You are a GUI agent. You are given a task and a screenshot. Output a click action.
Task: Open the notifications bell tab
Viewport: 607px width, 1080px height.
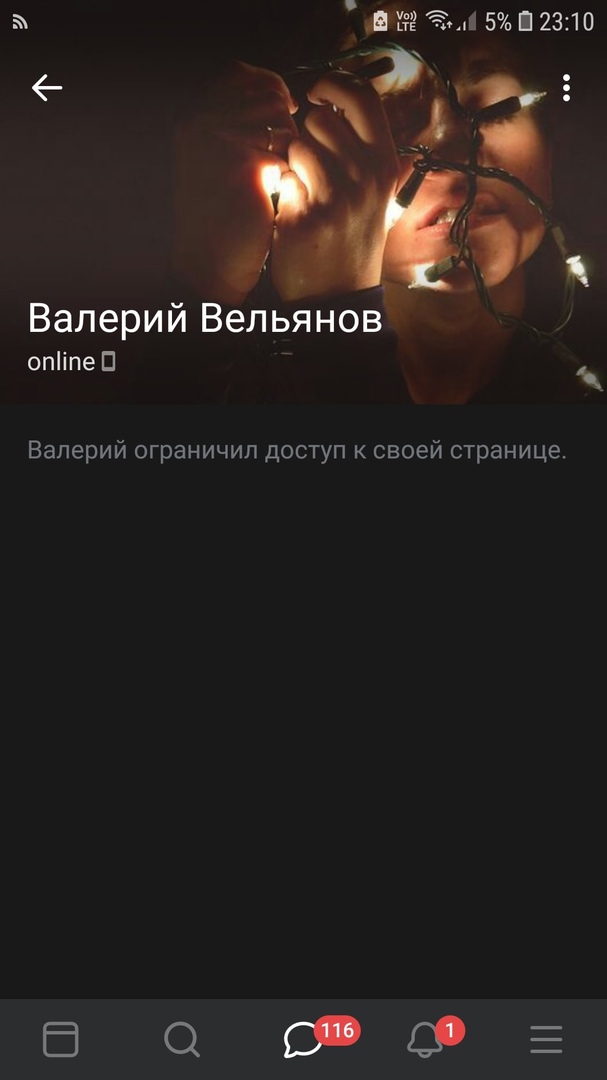click(426, 1040)
